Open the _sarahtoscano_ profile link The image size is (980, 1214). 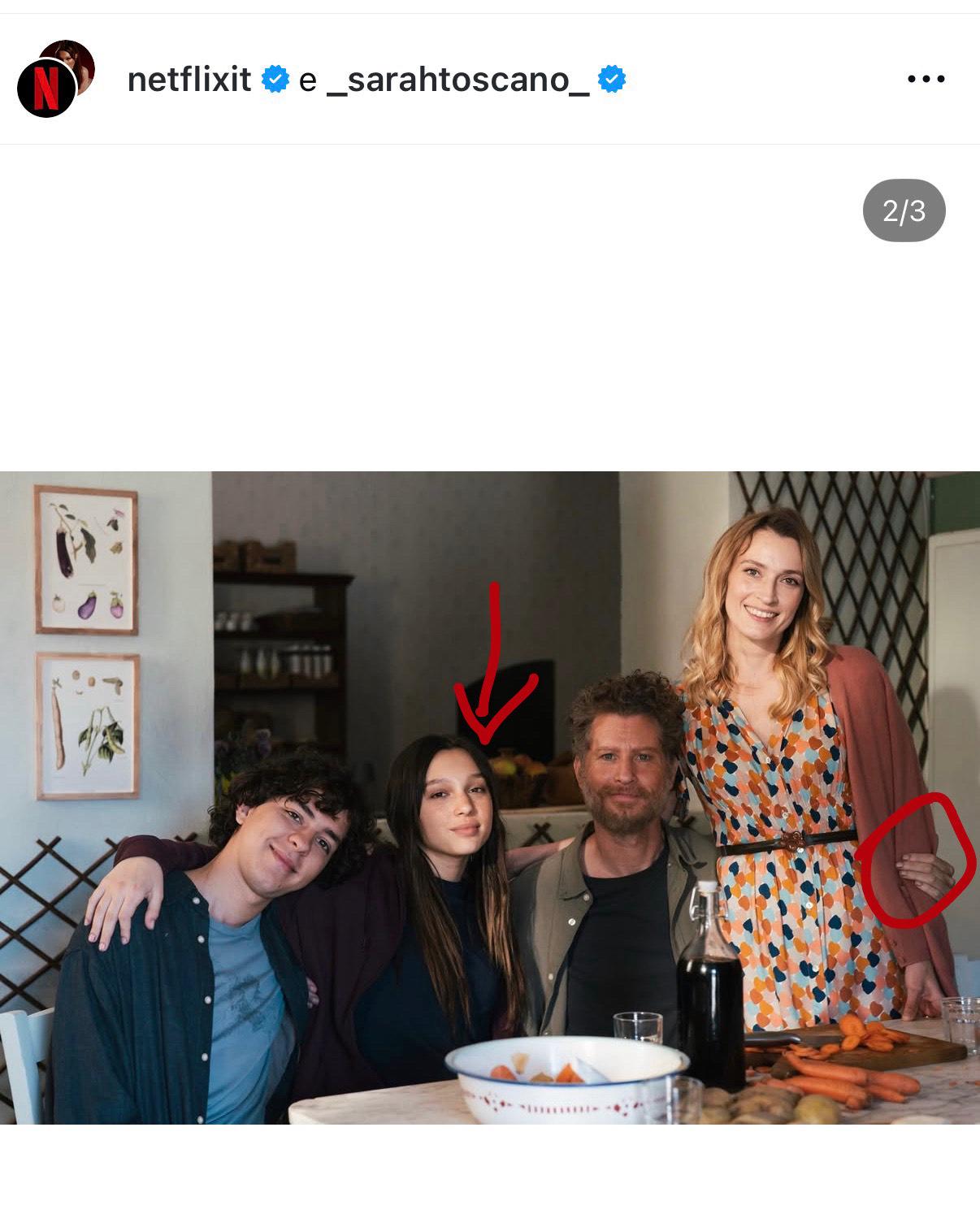457,80
